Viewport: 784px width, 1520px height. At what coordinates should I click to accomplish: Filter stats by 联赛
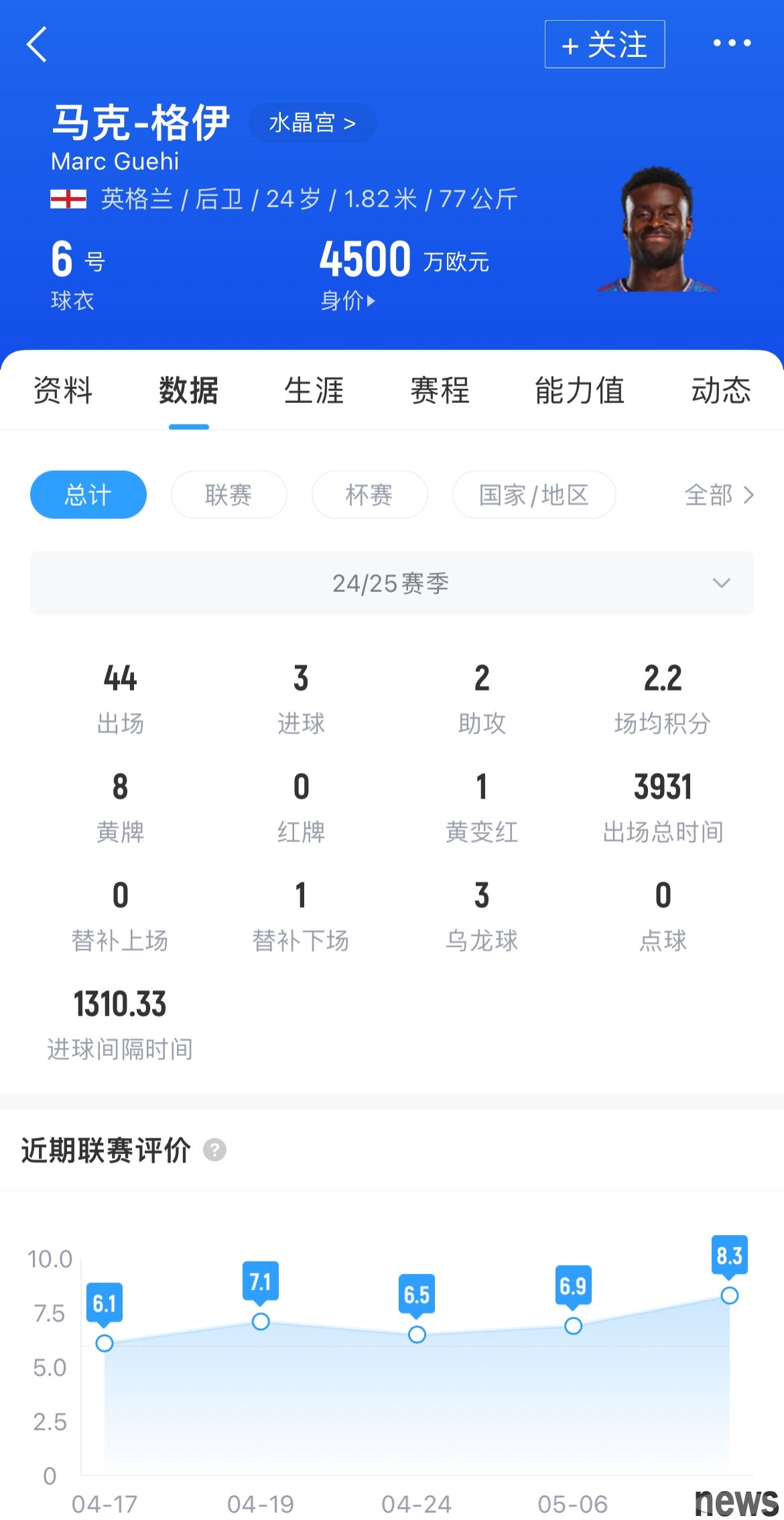point(228,495)
